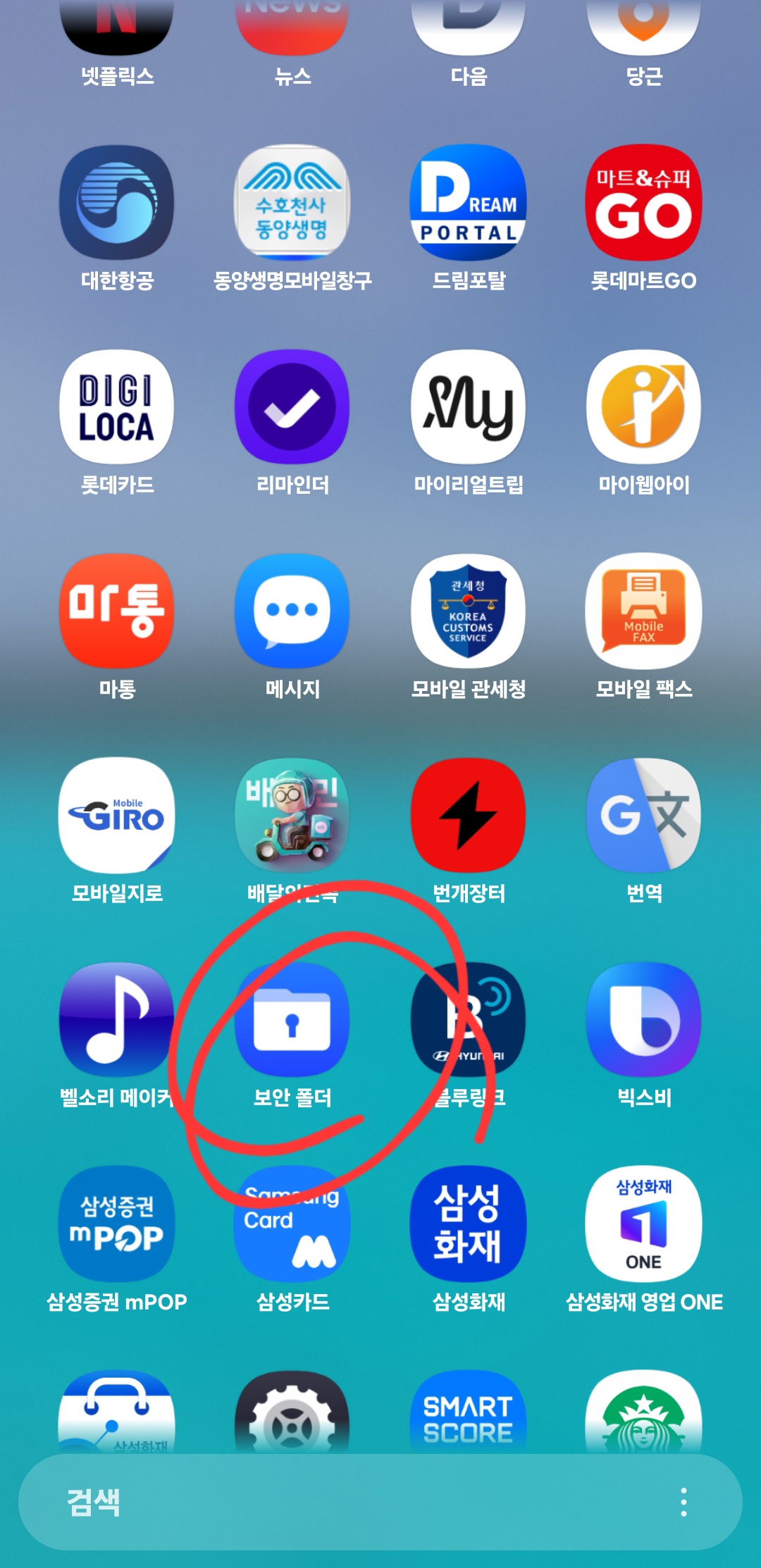Open the 모바일 팩스 app

click(643, 611)
